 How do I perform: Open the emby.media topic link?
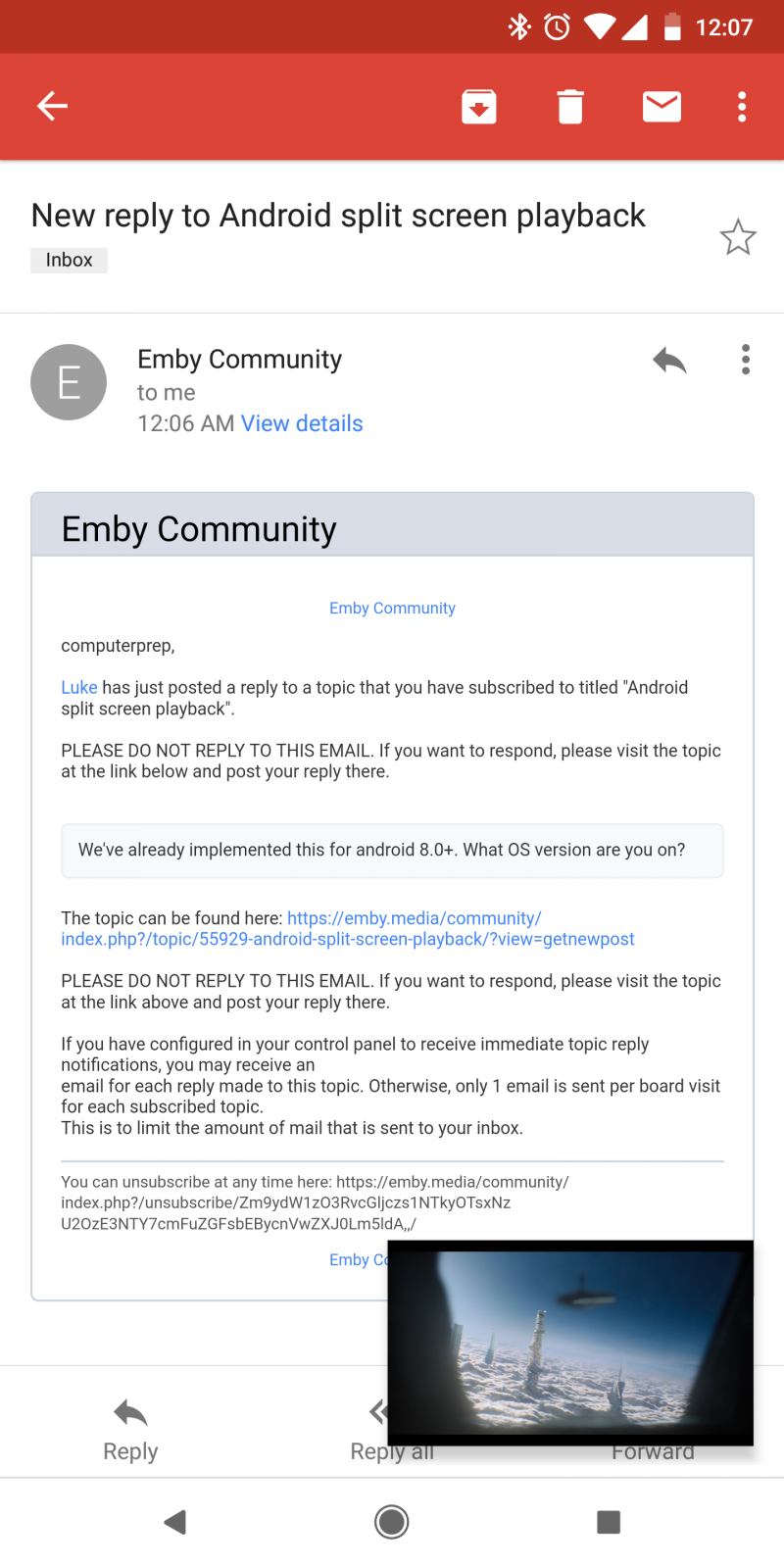(x=414, y=918)
